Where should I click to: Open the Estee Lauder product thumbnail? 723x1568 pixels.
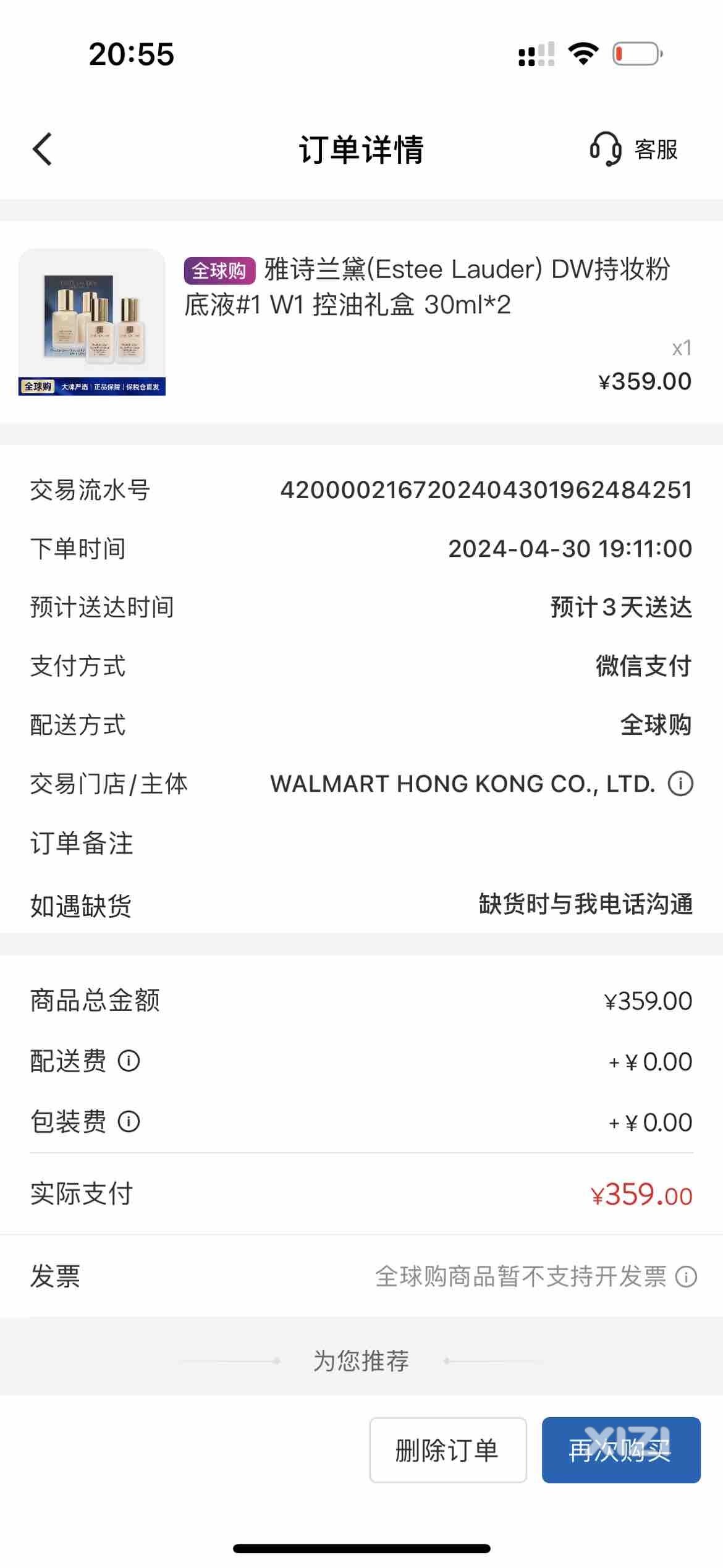coord(92,322)
